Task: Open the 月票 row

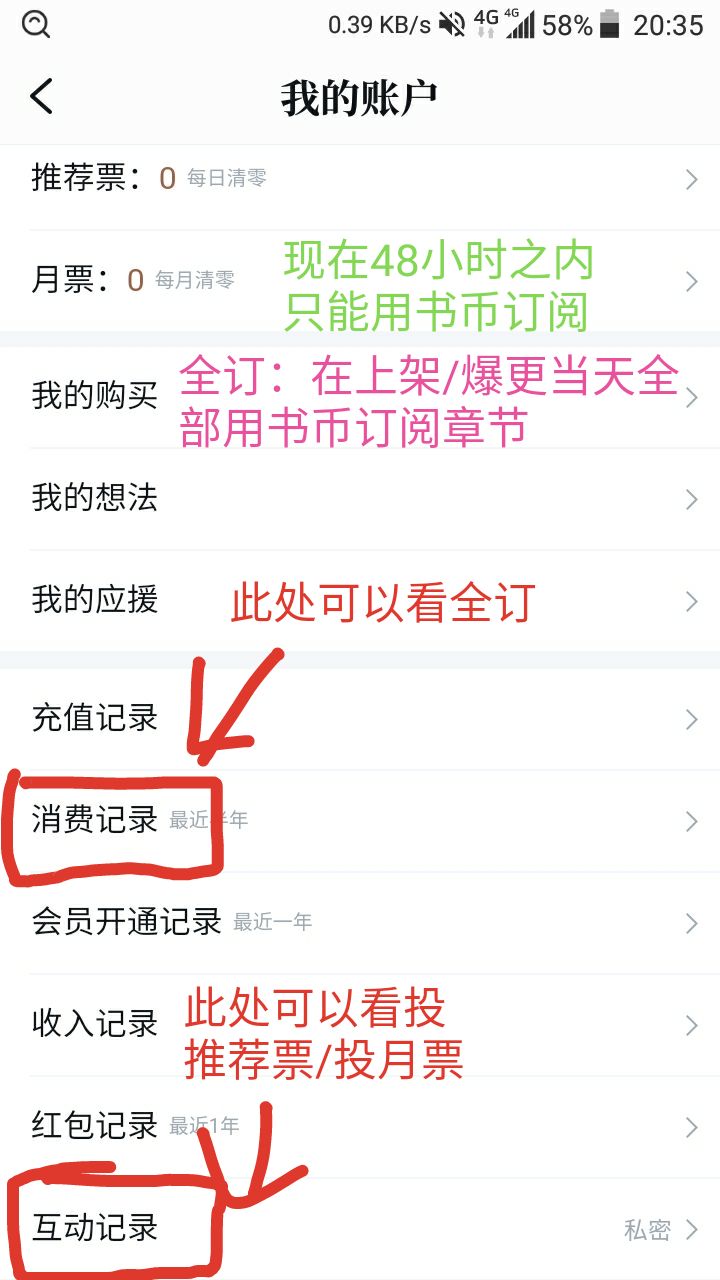Action: 360,281
